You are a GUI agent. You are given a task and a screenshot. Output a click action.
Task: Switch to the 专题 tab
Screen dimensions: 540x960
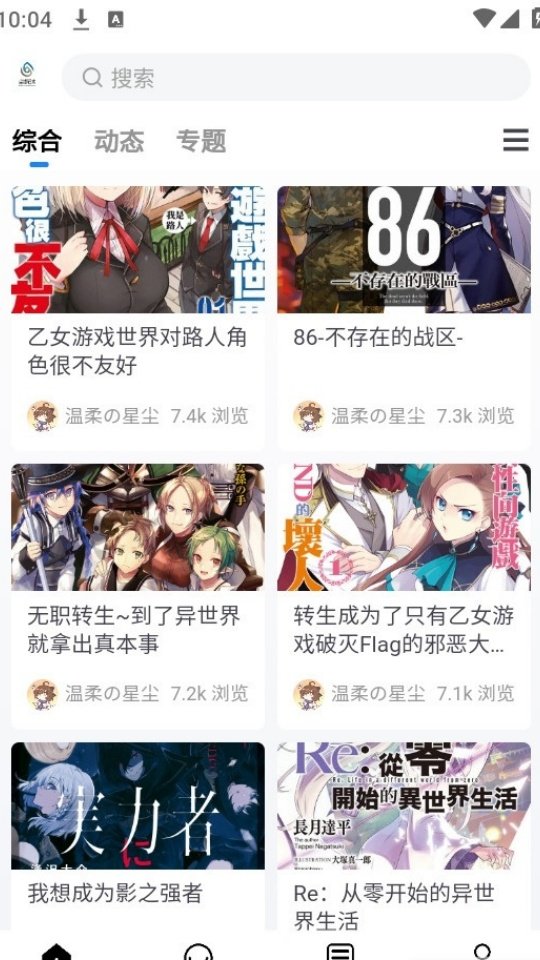coord(201,141)
